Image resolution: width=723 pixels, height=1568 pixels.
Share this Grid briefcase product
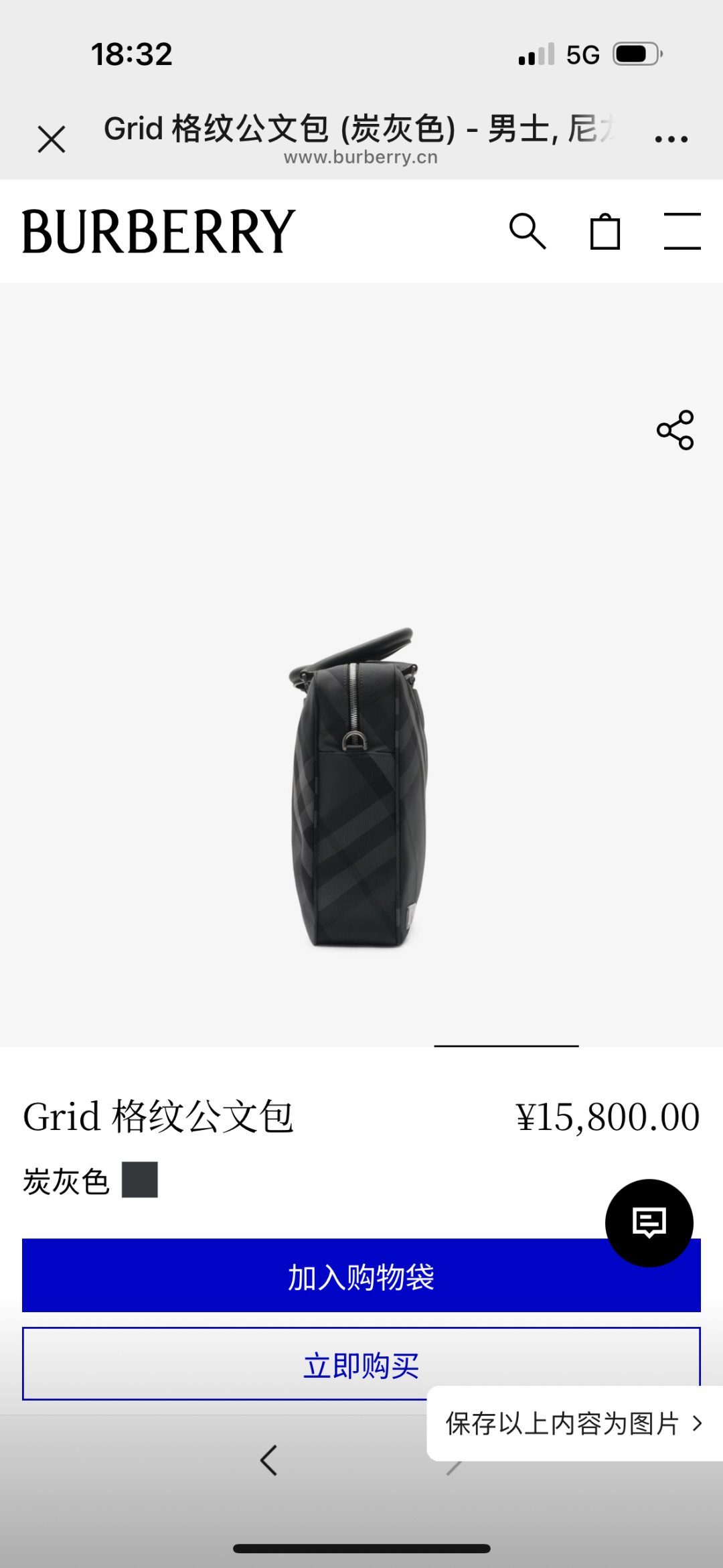click(675, 430)
